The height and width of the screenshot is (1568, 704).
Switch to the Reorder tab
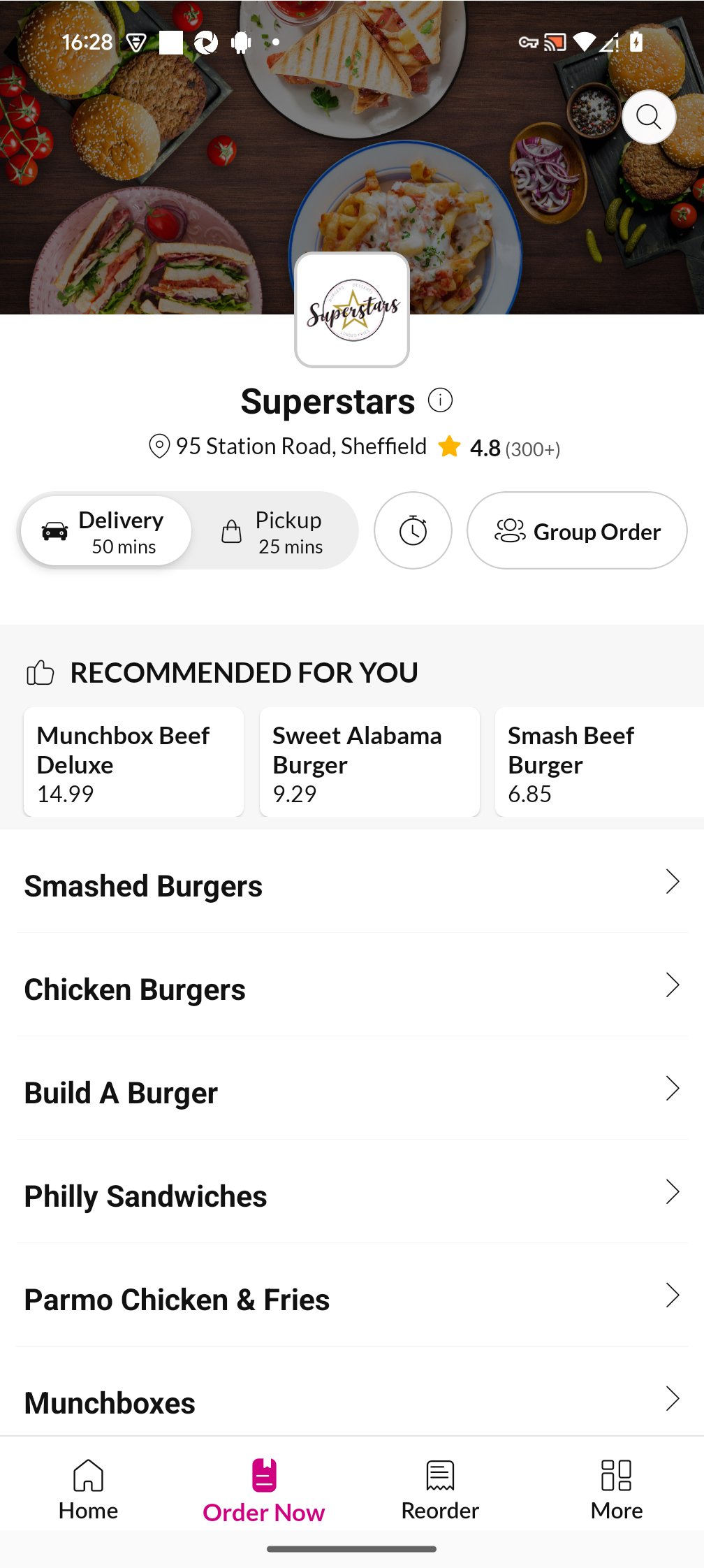pos(440,1490)
